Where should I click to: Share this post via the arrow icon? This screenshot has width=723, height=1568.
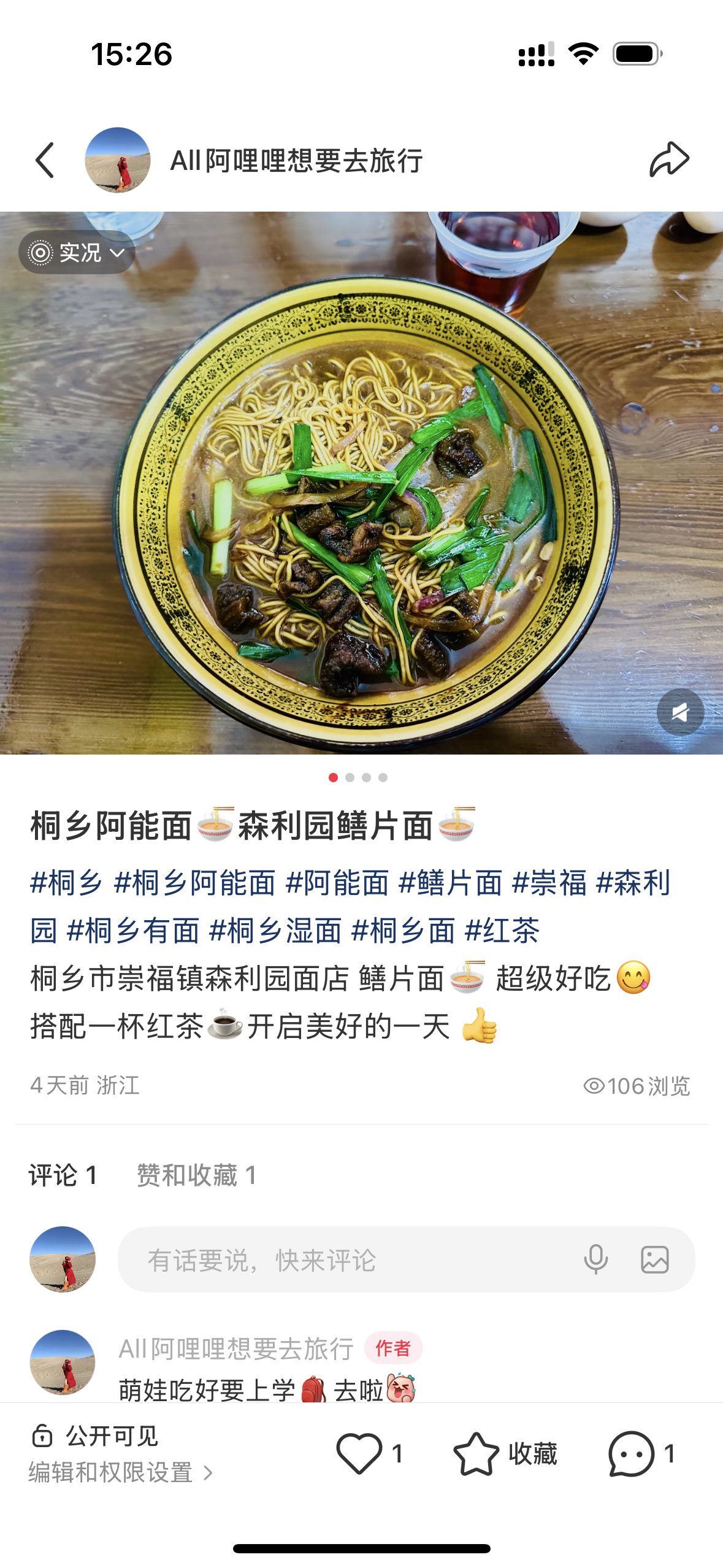[x=669, y=159]
